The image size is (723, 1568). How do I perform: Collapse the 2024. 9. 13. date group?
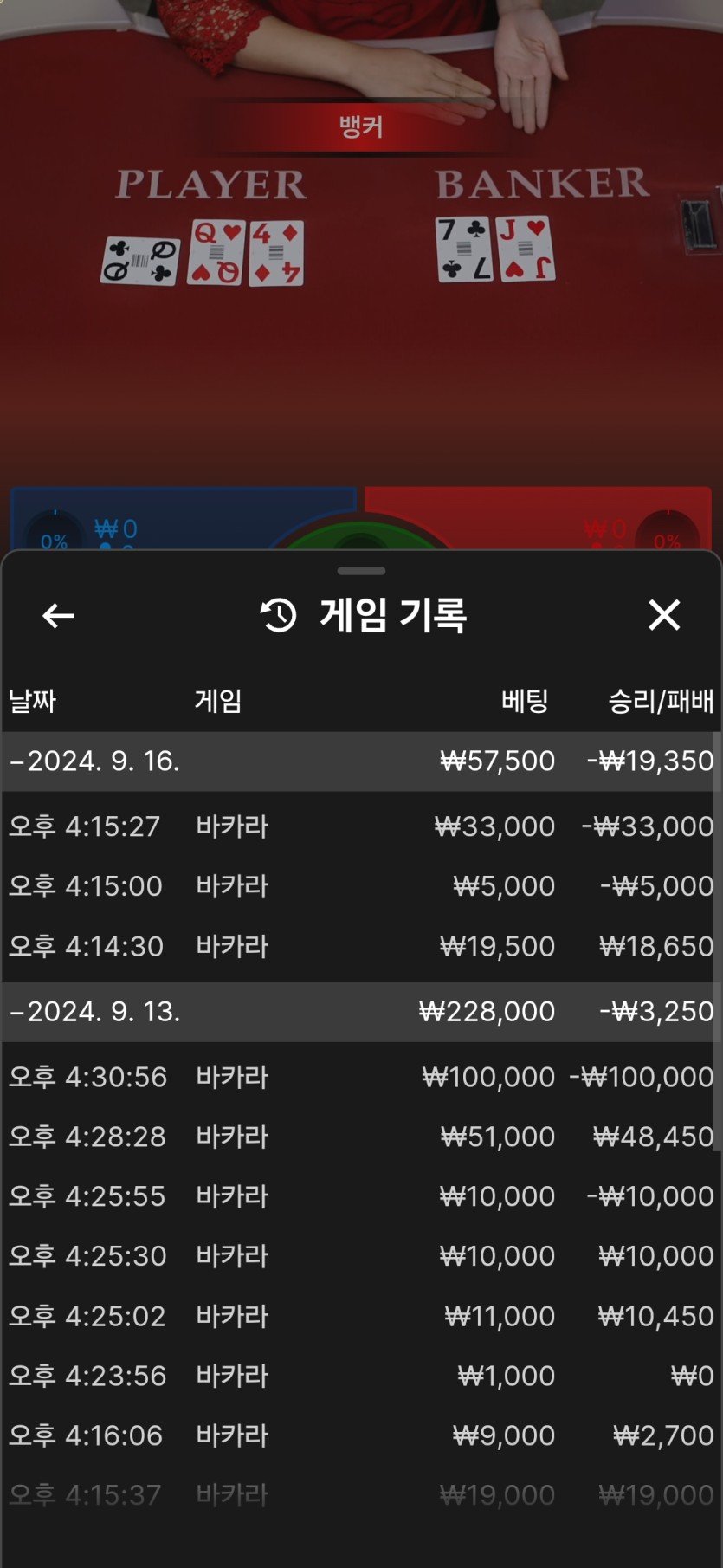click(x=95, y=1012)
